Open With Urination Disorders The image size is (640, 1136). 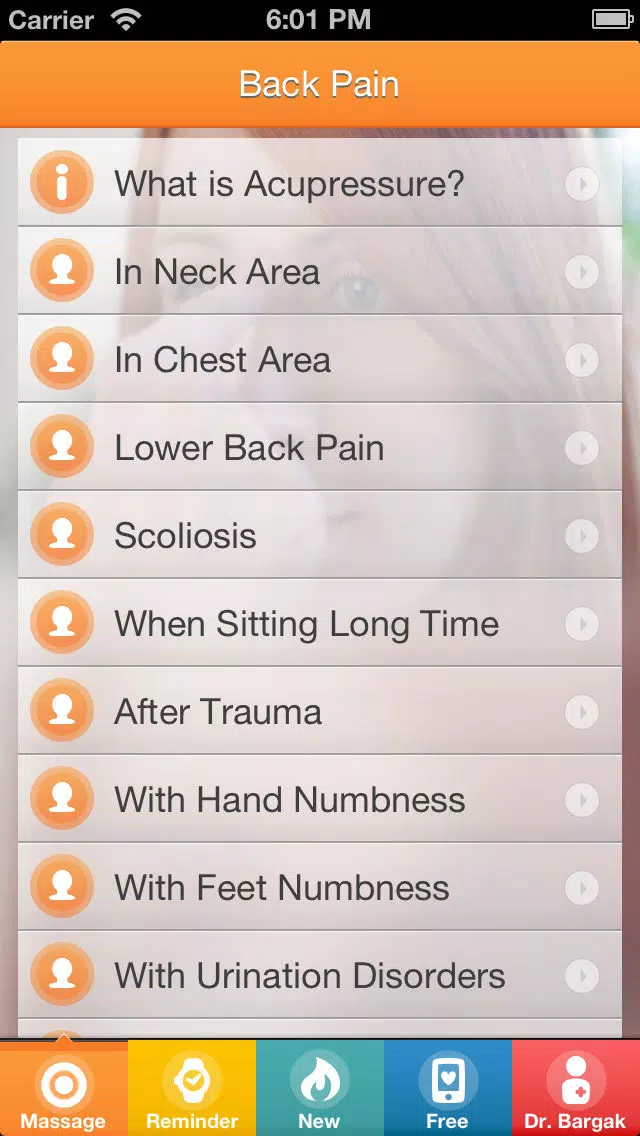pyautogui.click(x=319, y=976)
